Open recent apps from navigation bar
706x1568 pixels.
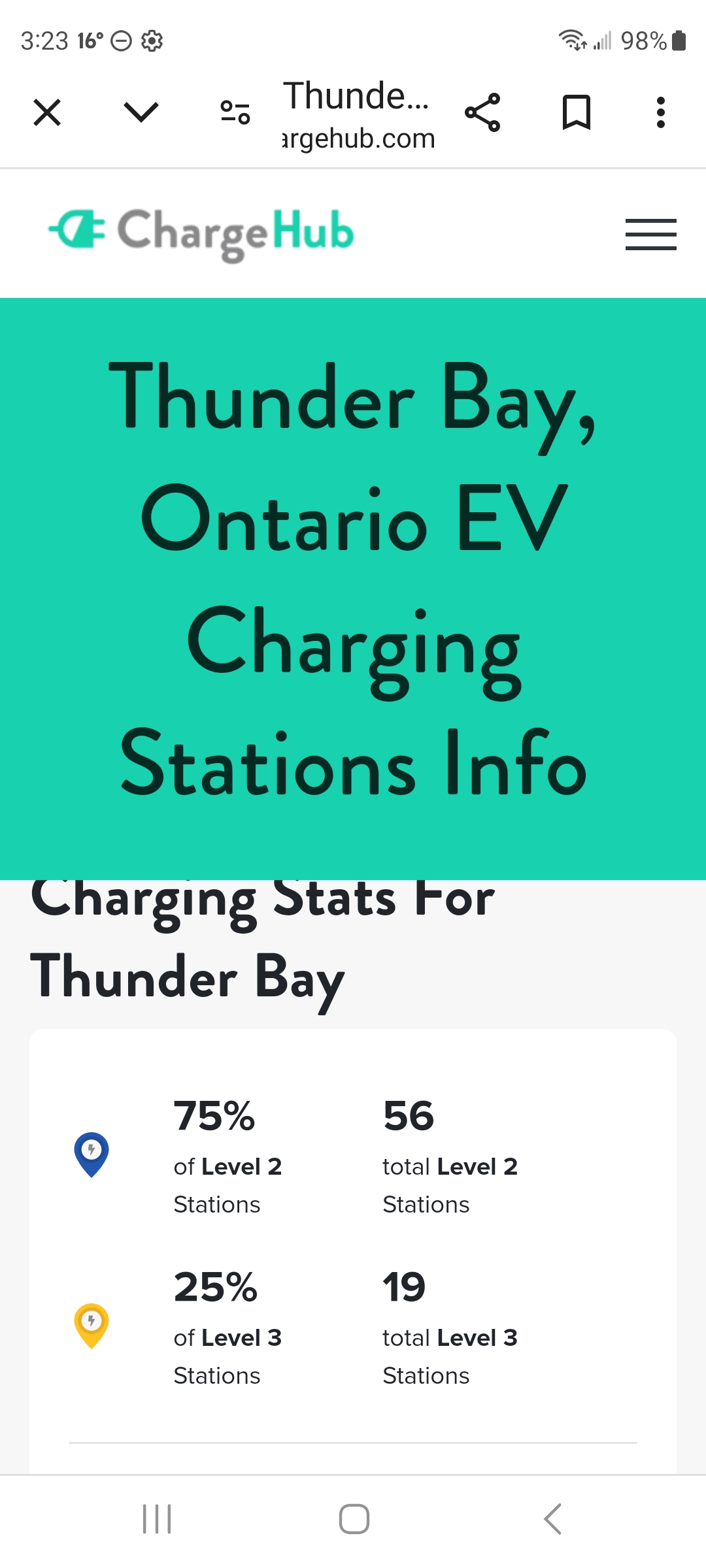[x=157, y=1519]
